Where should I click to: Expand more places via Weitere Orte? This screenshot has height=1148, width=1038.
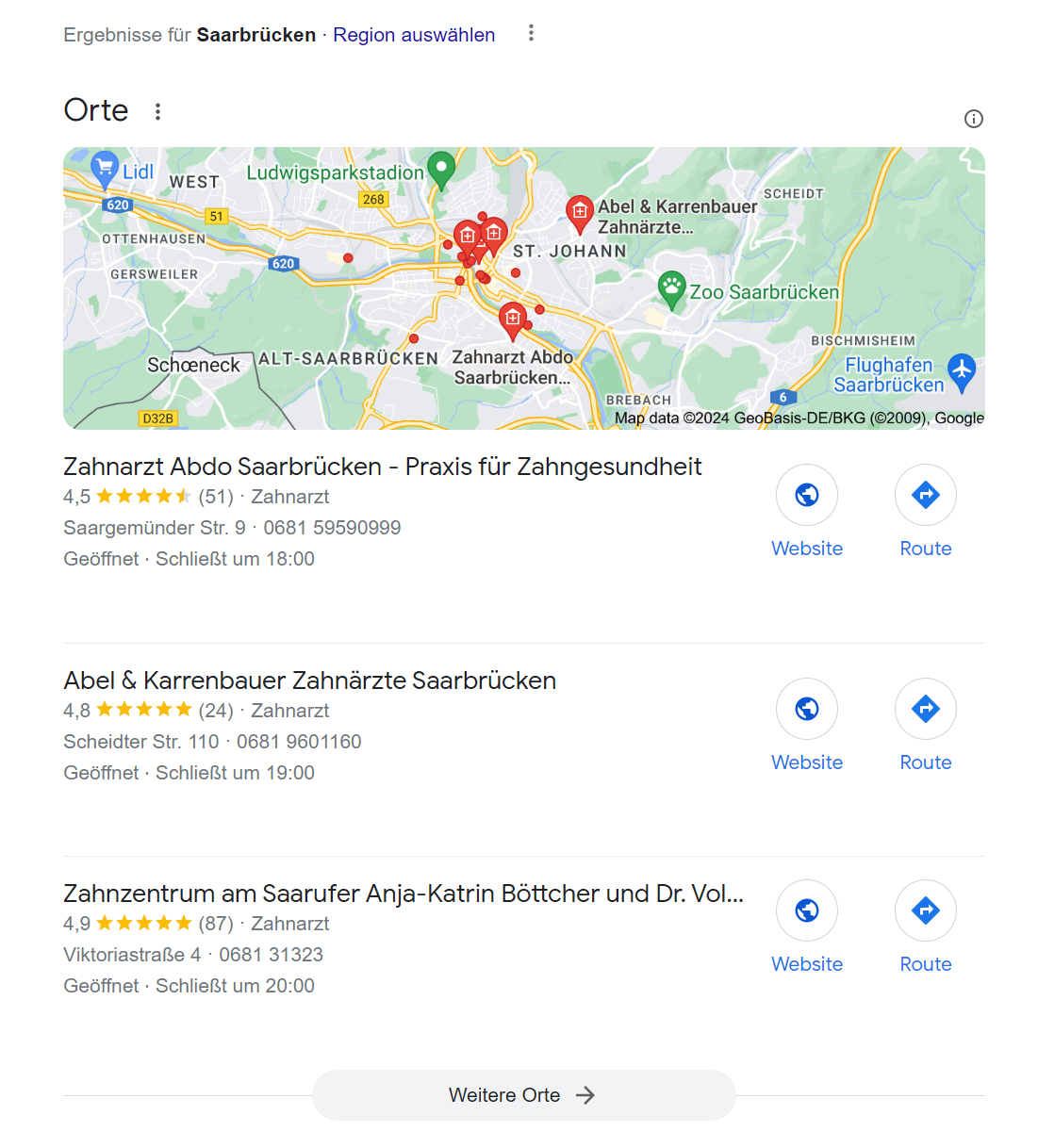tap(523, 1095)
